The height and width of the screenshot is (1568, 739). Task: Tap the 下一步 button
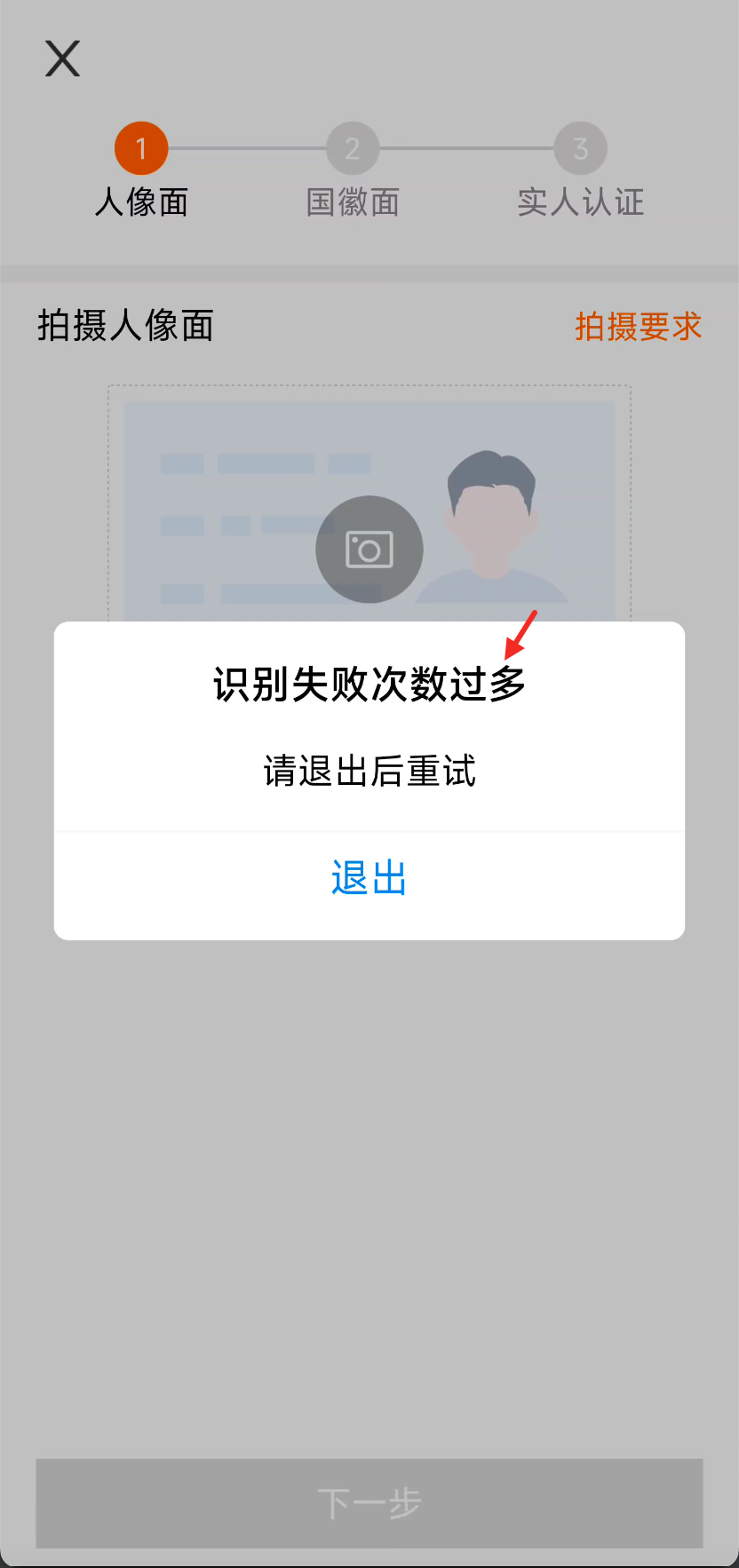click(369, 1503)
